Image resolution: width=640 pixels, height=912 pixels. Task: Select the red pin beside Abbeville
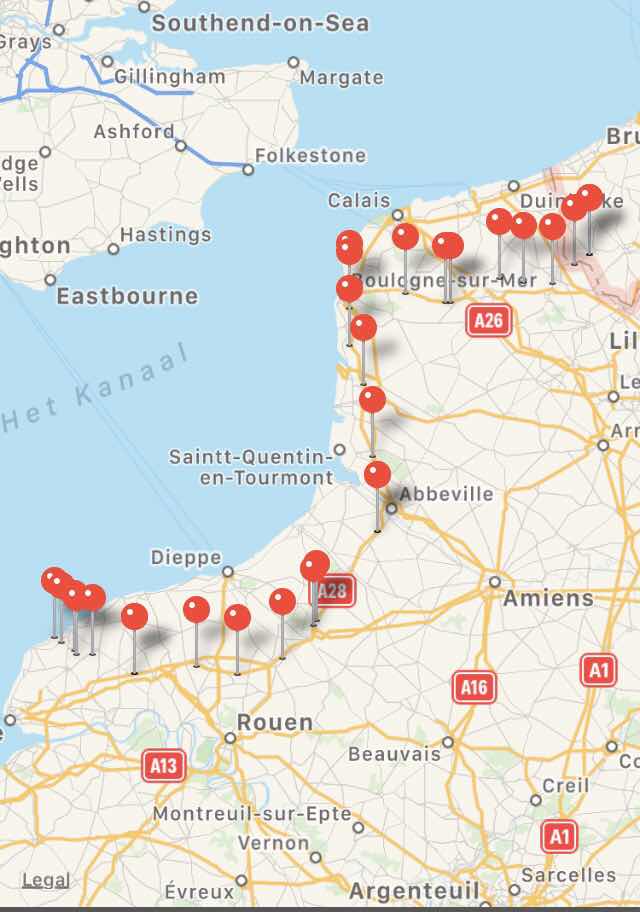coord(377,475)
